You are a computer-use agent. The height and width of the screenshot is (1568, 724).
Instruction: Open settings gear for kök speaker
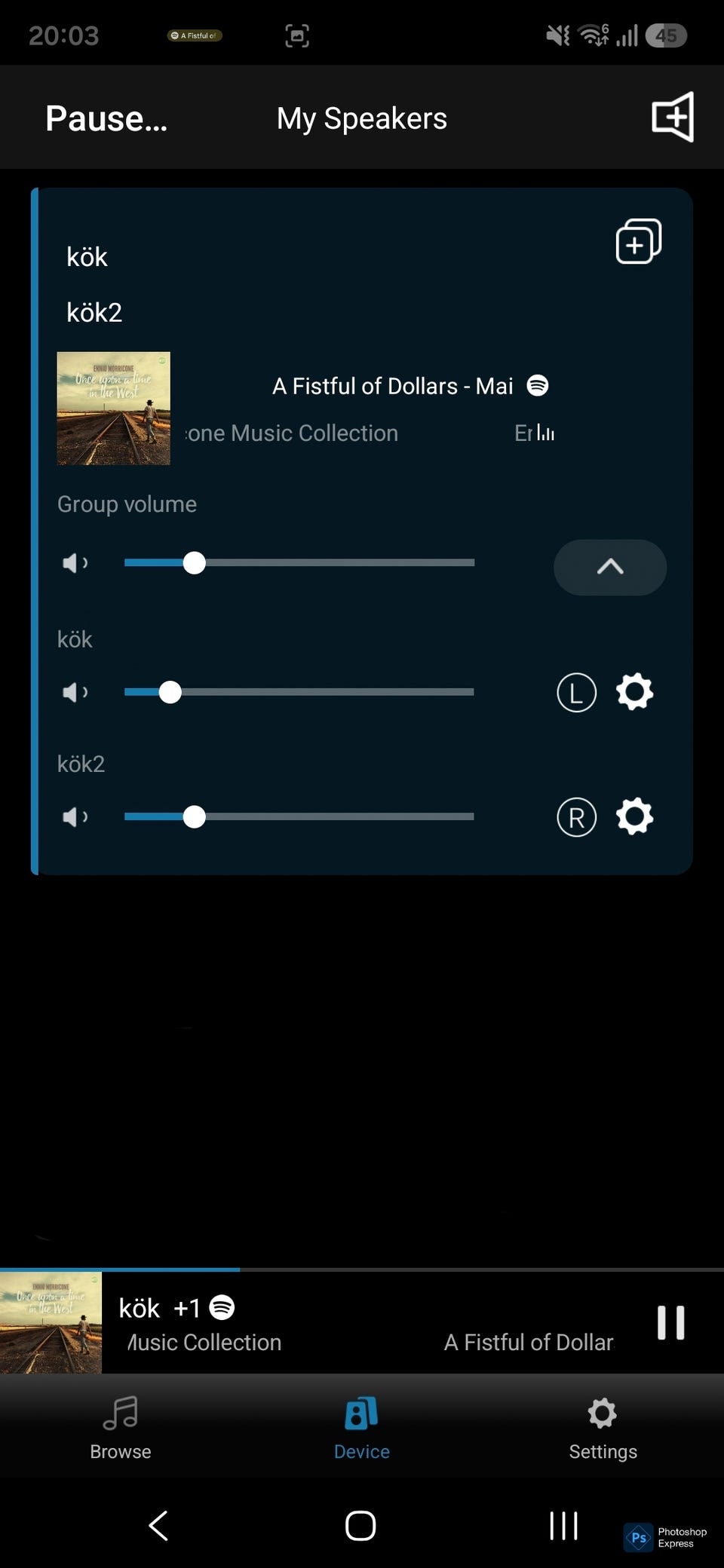point(635,692)
